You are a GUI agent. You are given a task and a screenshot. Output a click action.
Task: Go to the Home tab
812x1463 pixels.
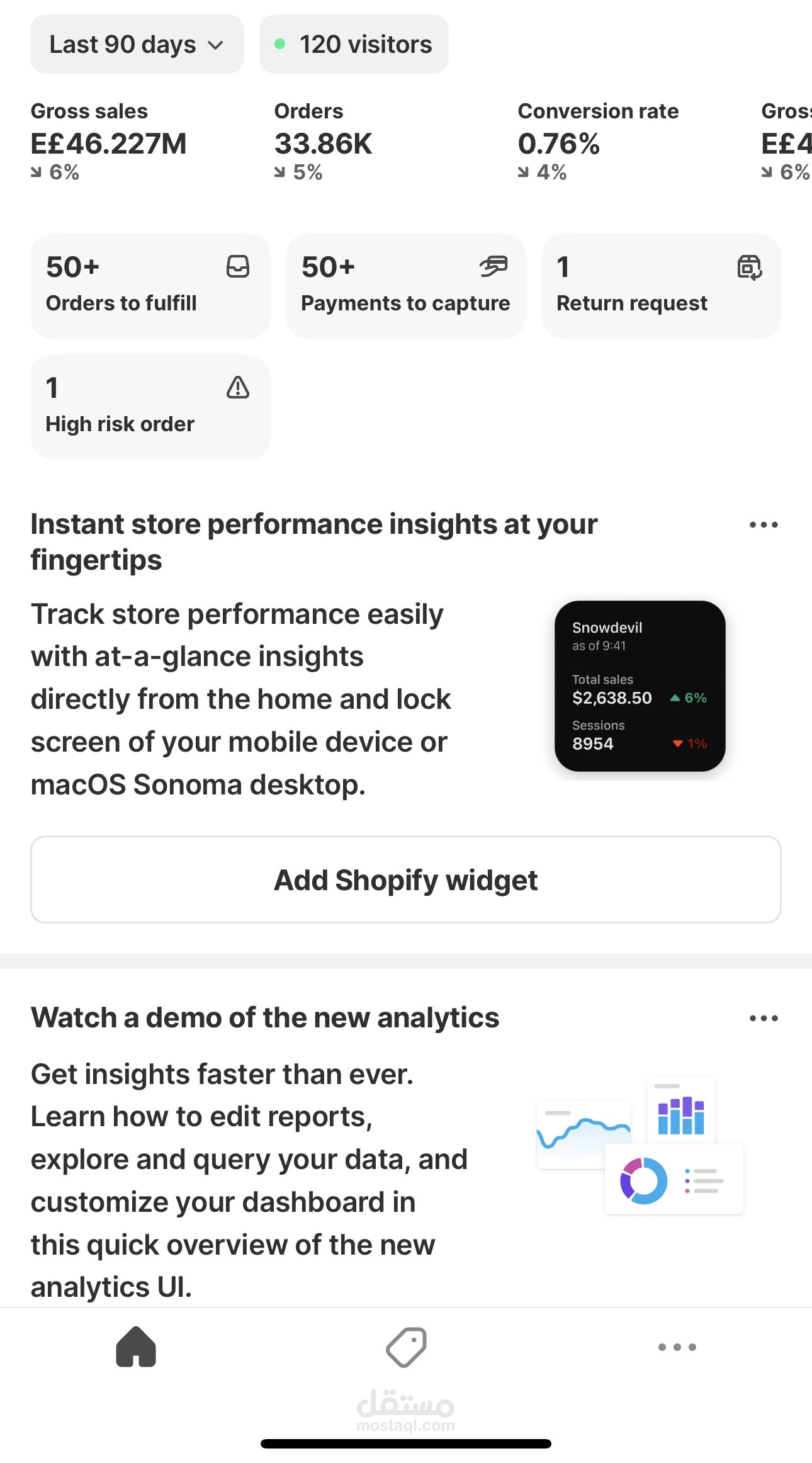click(136, 1347)
